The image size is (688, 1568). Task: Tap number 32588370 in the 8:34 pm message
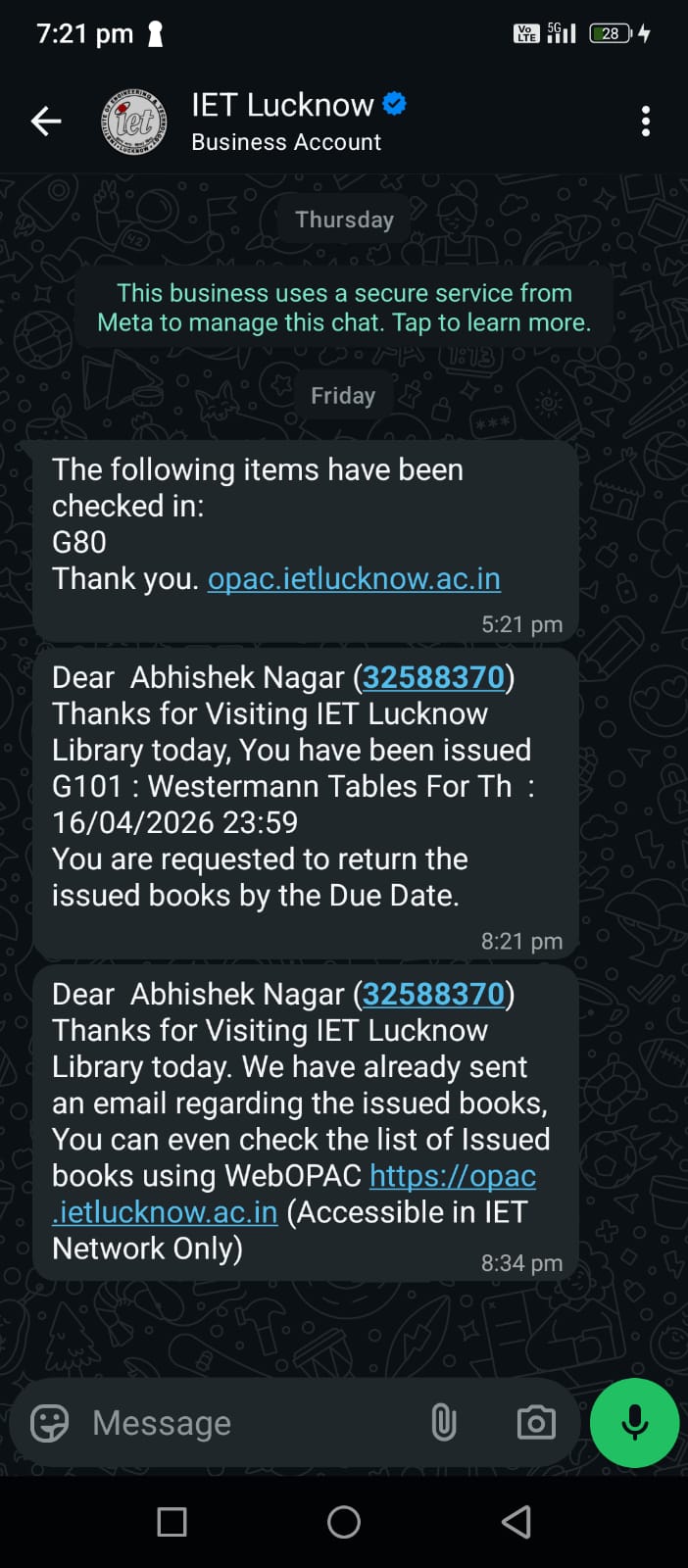(433, 994)
